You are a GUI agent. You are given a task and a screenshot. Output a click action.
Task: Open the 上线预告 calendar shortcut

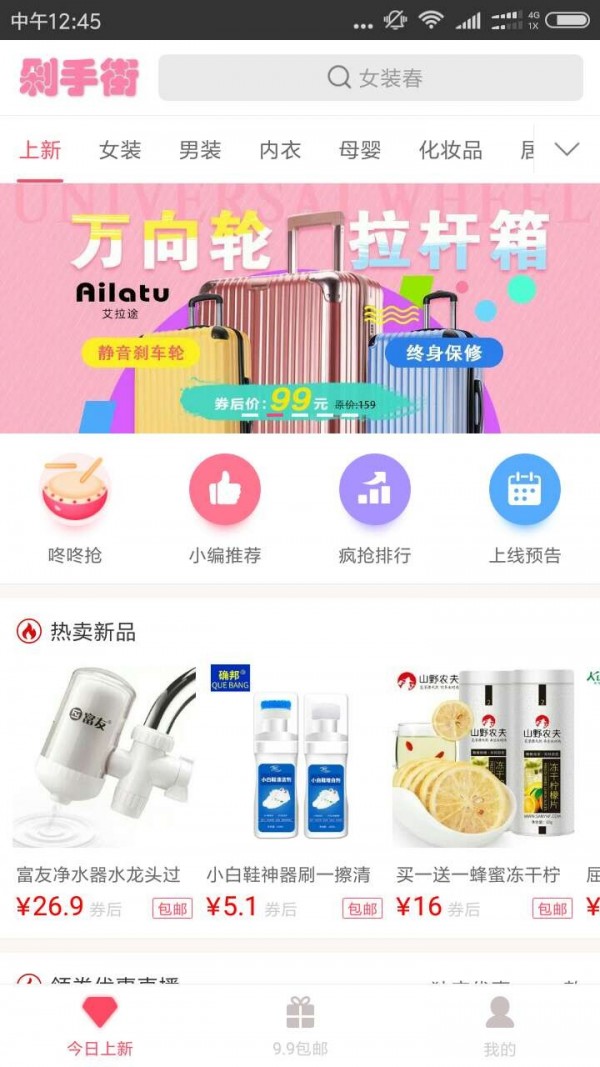tap(525, 508)
